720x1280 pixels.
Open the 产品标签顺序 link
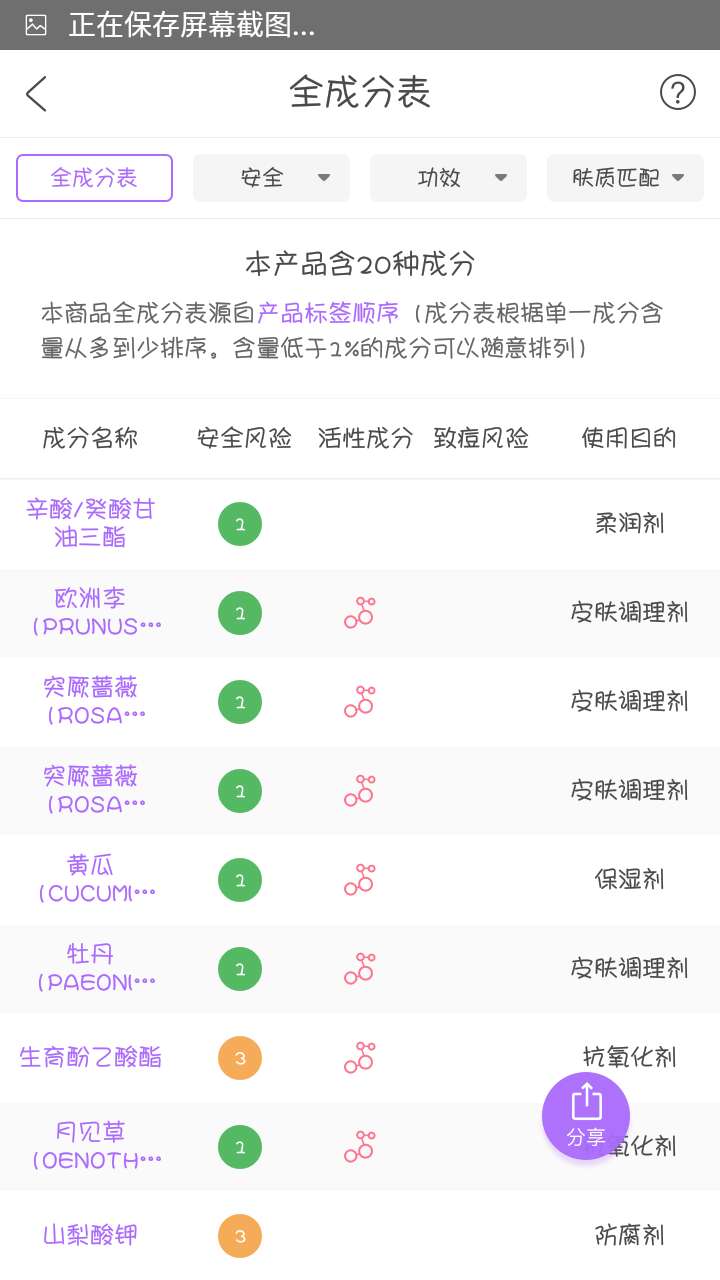[x=328, y=313]
